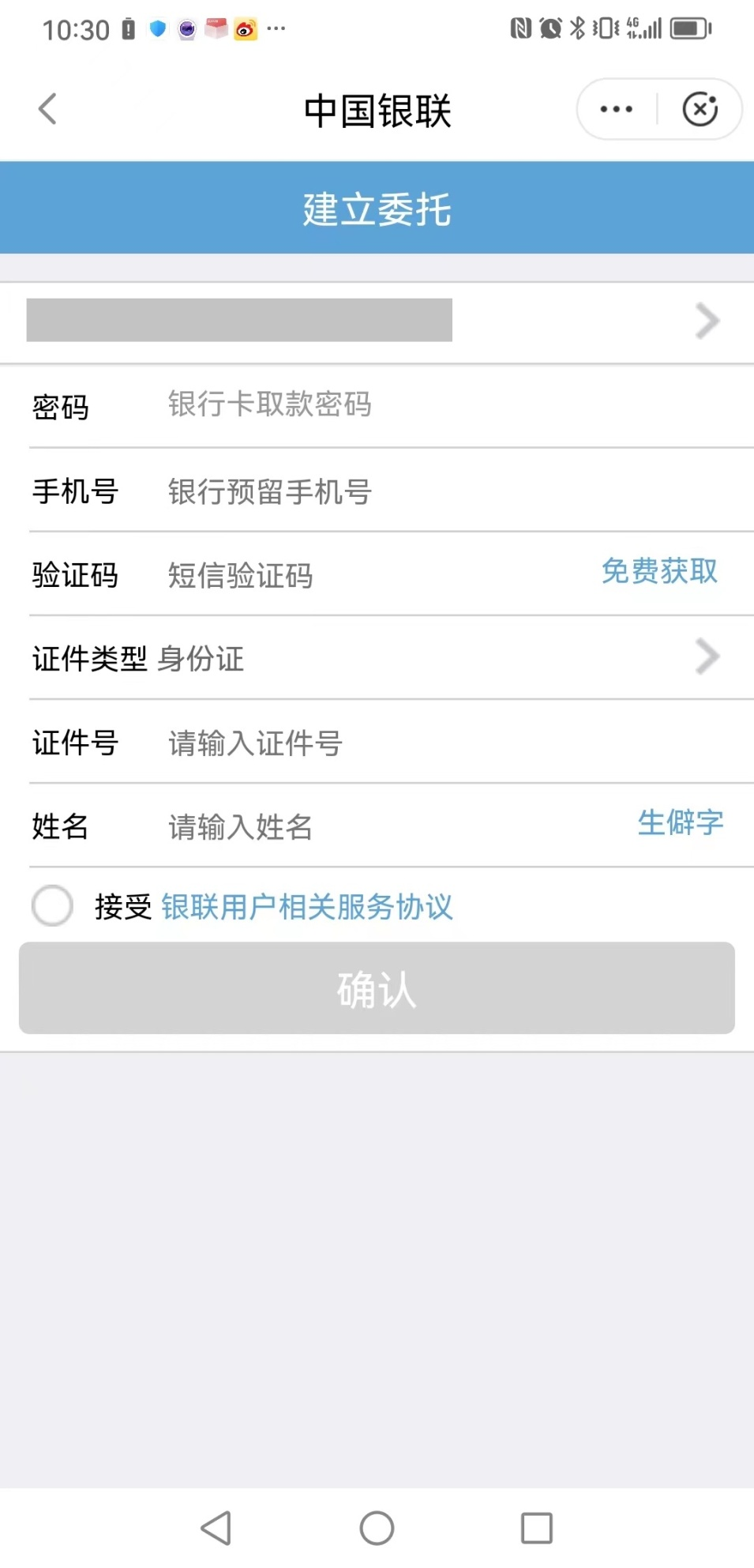Go back using the top-left arrow
Screen dimensions: 754x1568
(47, 109)
